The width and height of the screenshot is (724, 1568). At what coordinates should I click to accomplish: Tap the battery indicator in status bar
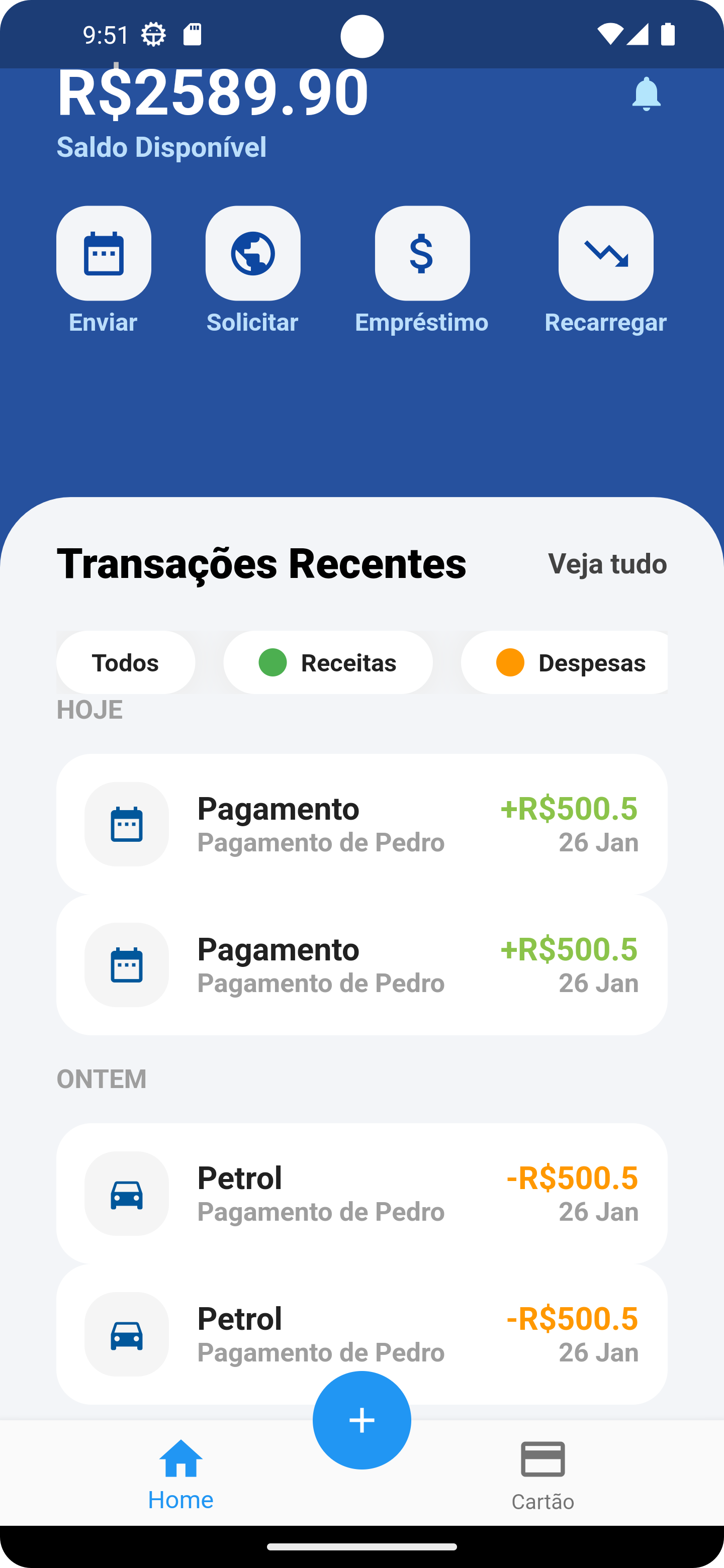coord(668,34)
